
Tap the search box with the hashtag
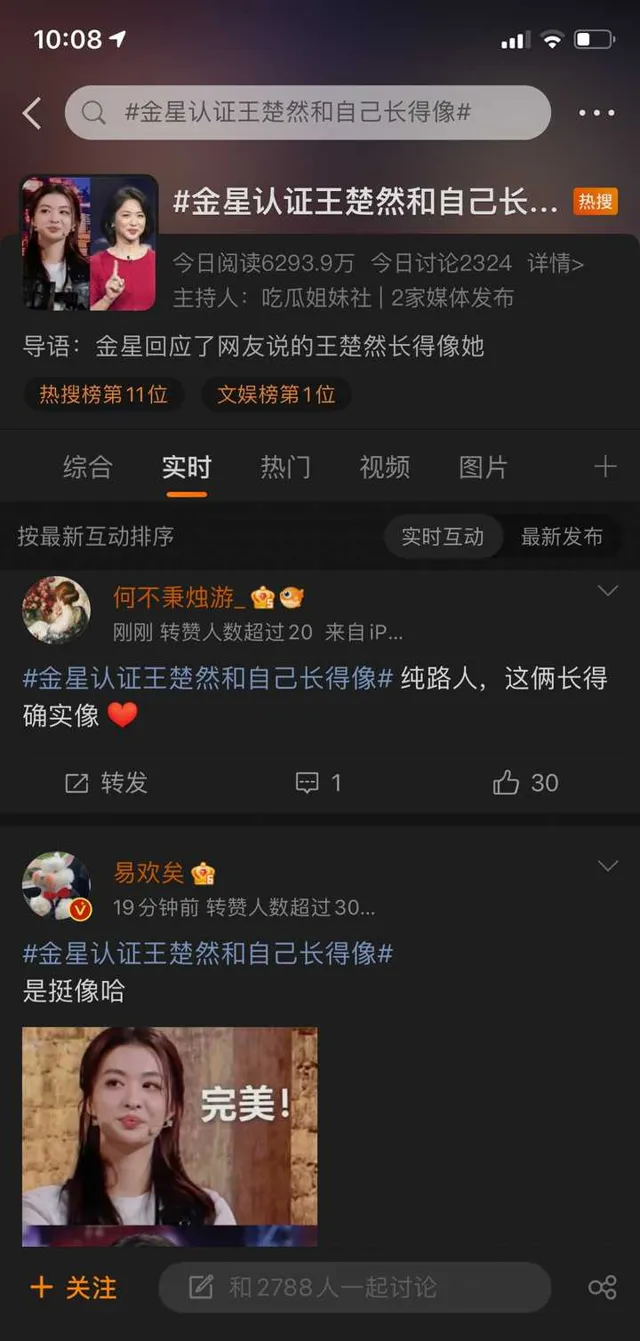(x=308, y=113)
